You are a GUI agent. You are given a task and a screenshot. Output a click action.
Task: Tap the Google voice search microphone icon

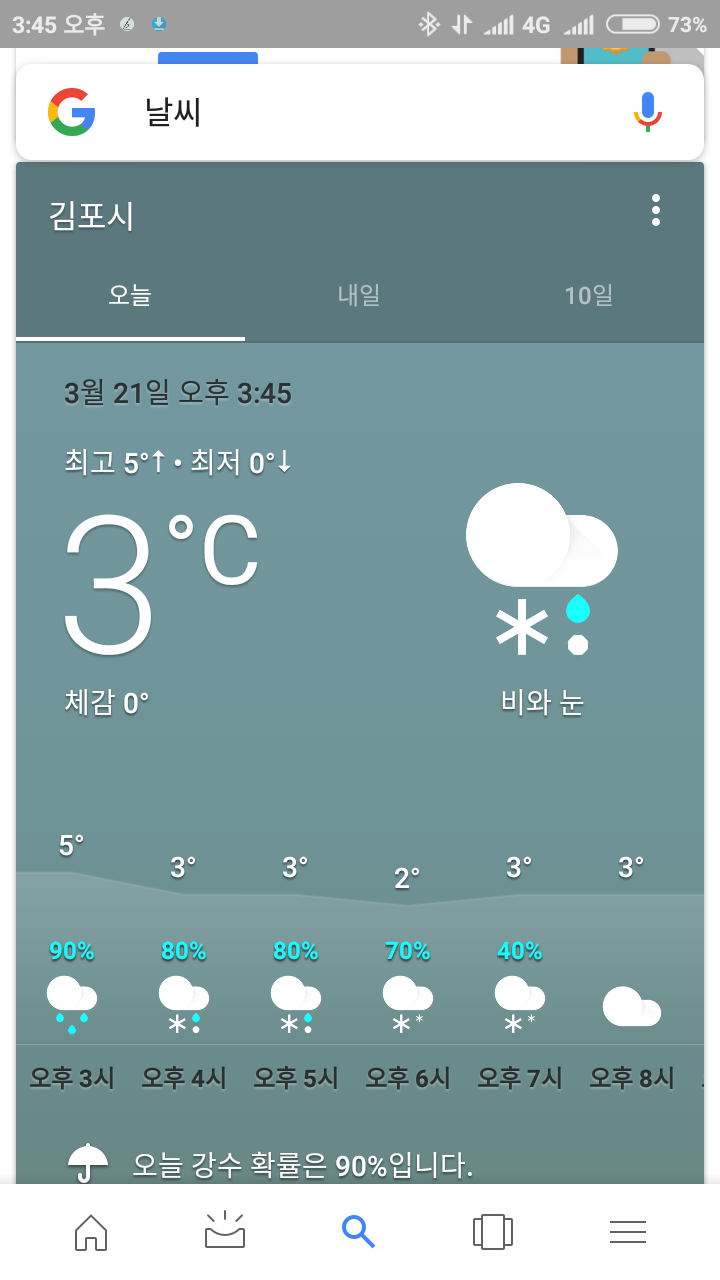coord(646,111)
